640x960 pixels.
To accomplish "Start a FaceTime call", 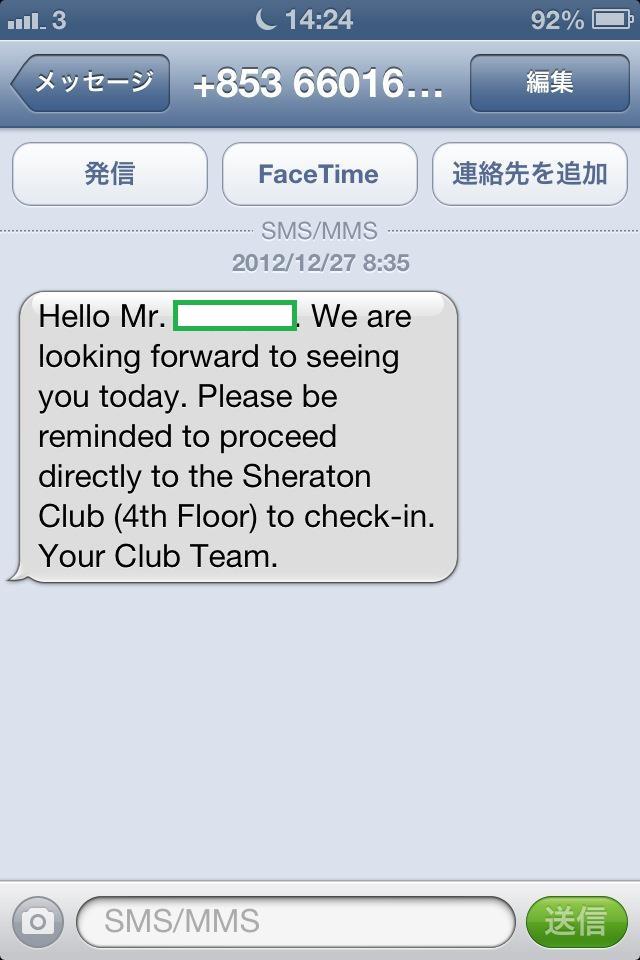I will tap(318, 174).
